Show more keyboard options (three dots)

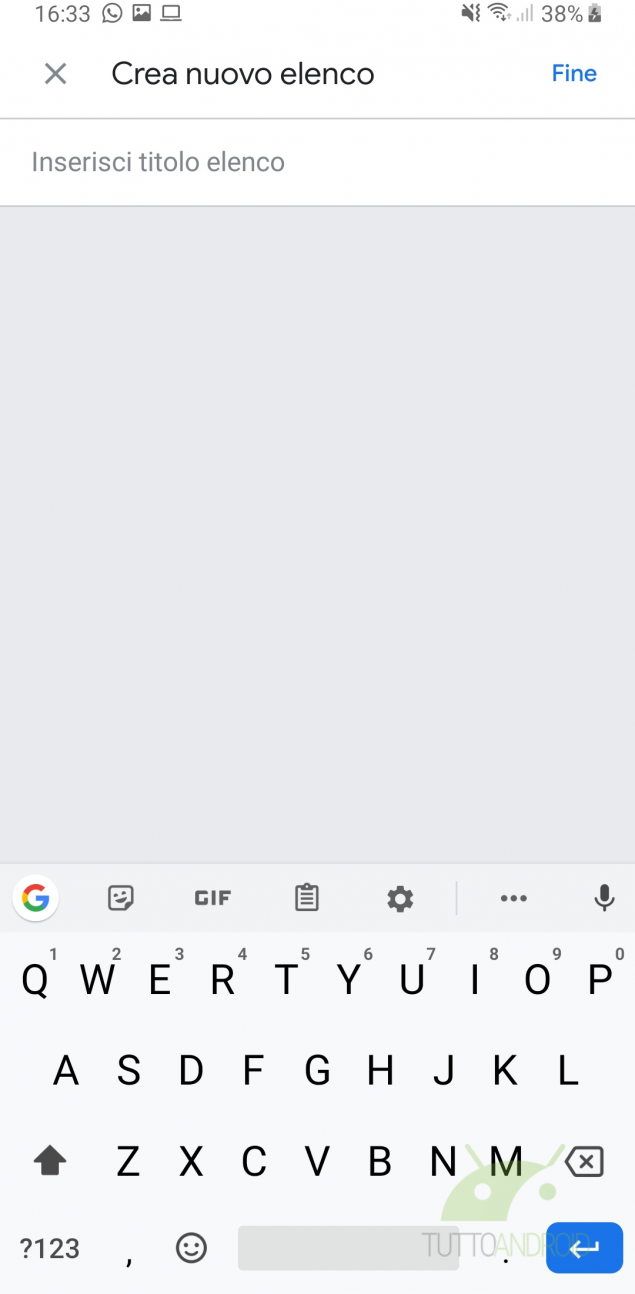(x=513, y=898)
